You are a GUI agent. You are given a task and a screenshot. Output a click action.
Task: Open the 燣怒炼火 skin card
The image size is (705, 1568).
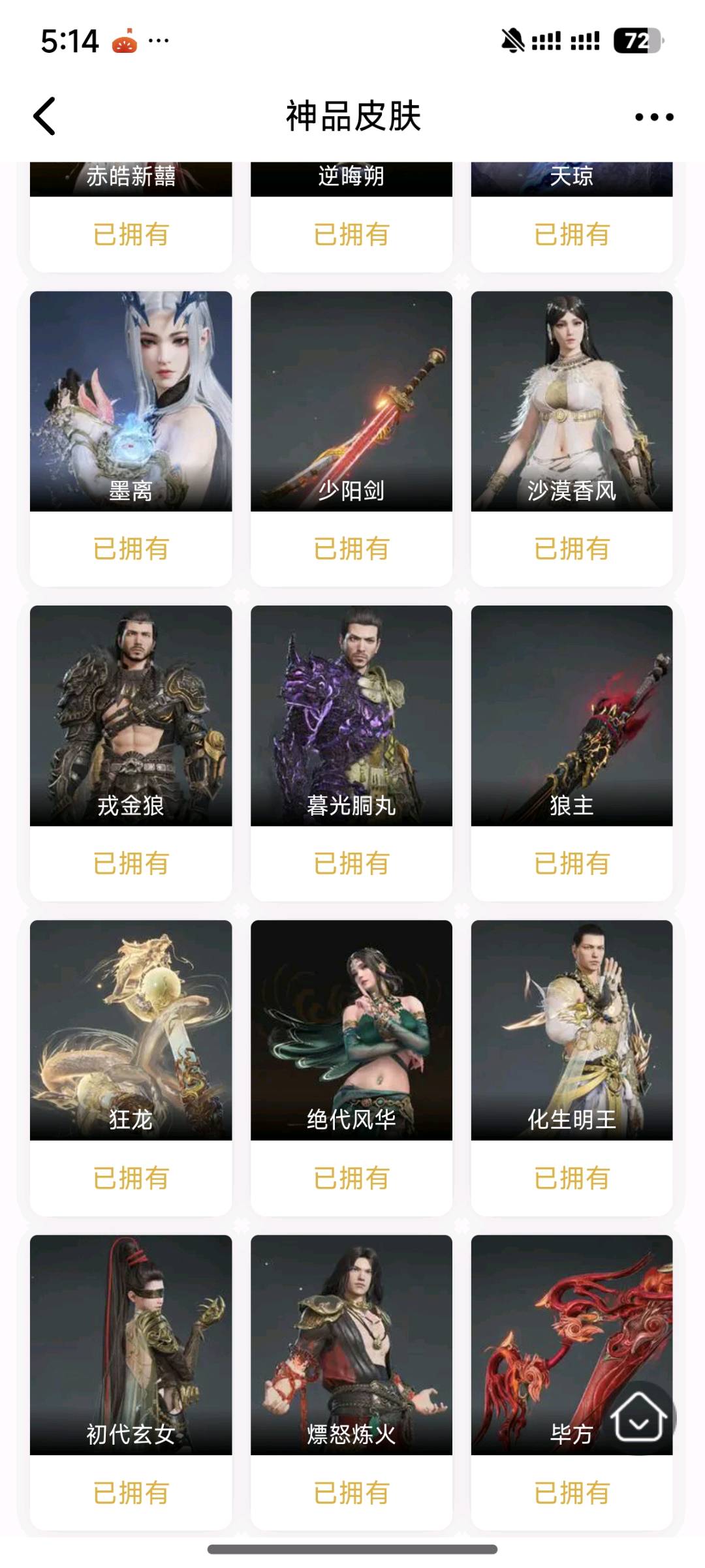coord(351,1344)
